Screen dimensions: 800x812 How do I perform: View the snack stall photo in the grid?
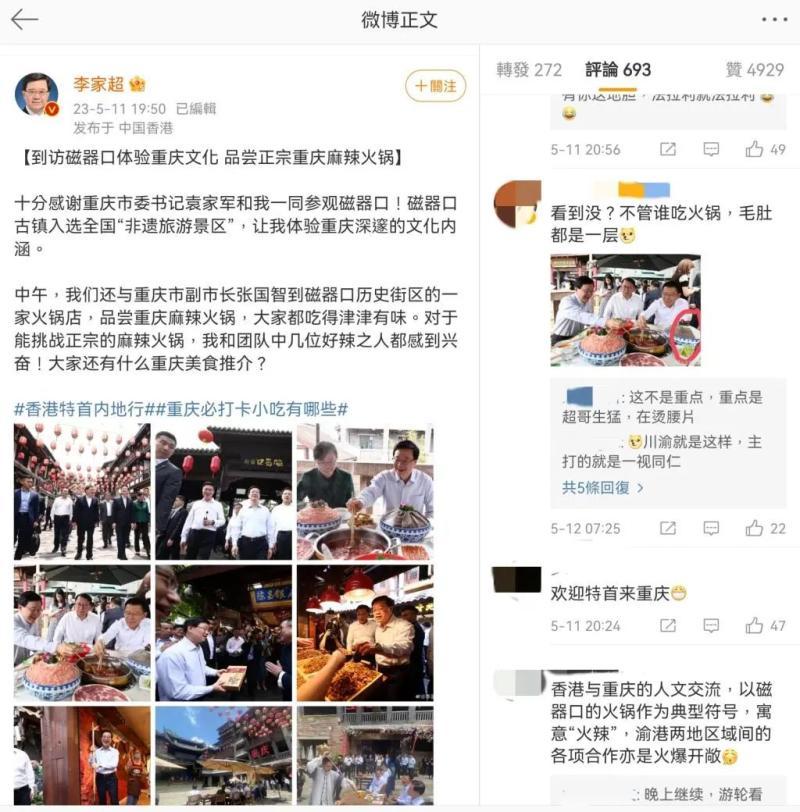click(365, 632)
